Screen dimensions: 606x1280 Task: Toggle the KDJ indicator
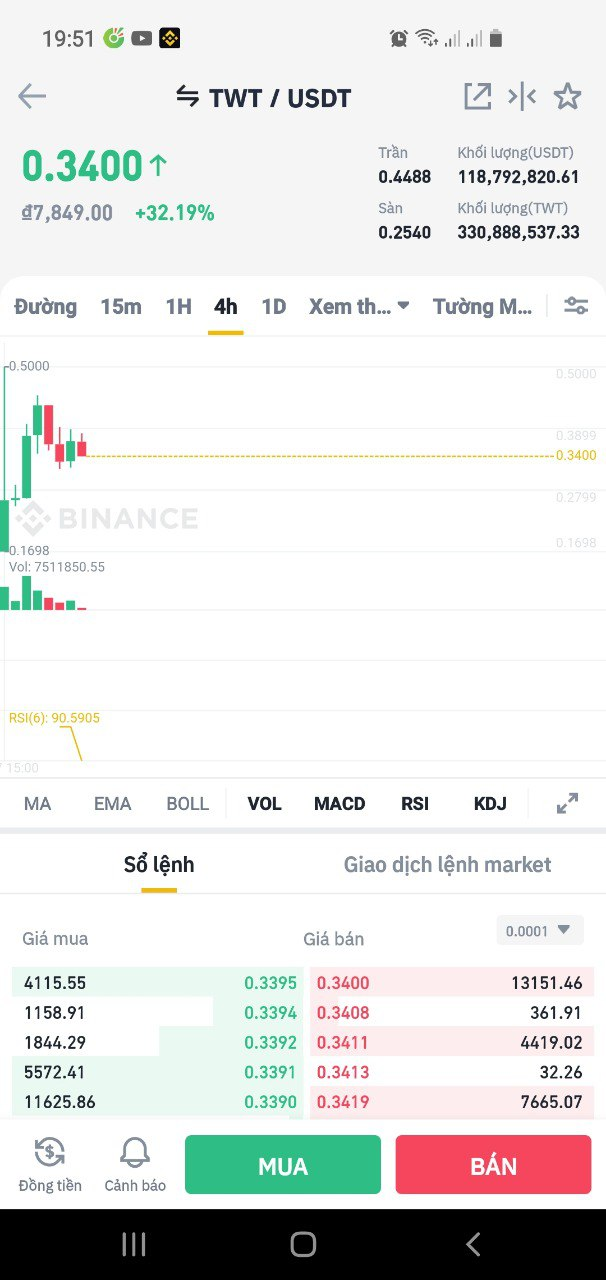click(490, 804)
